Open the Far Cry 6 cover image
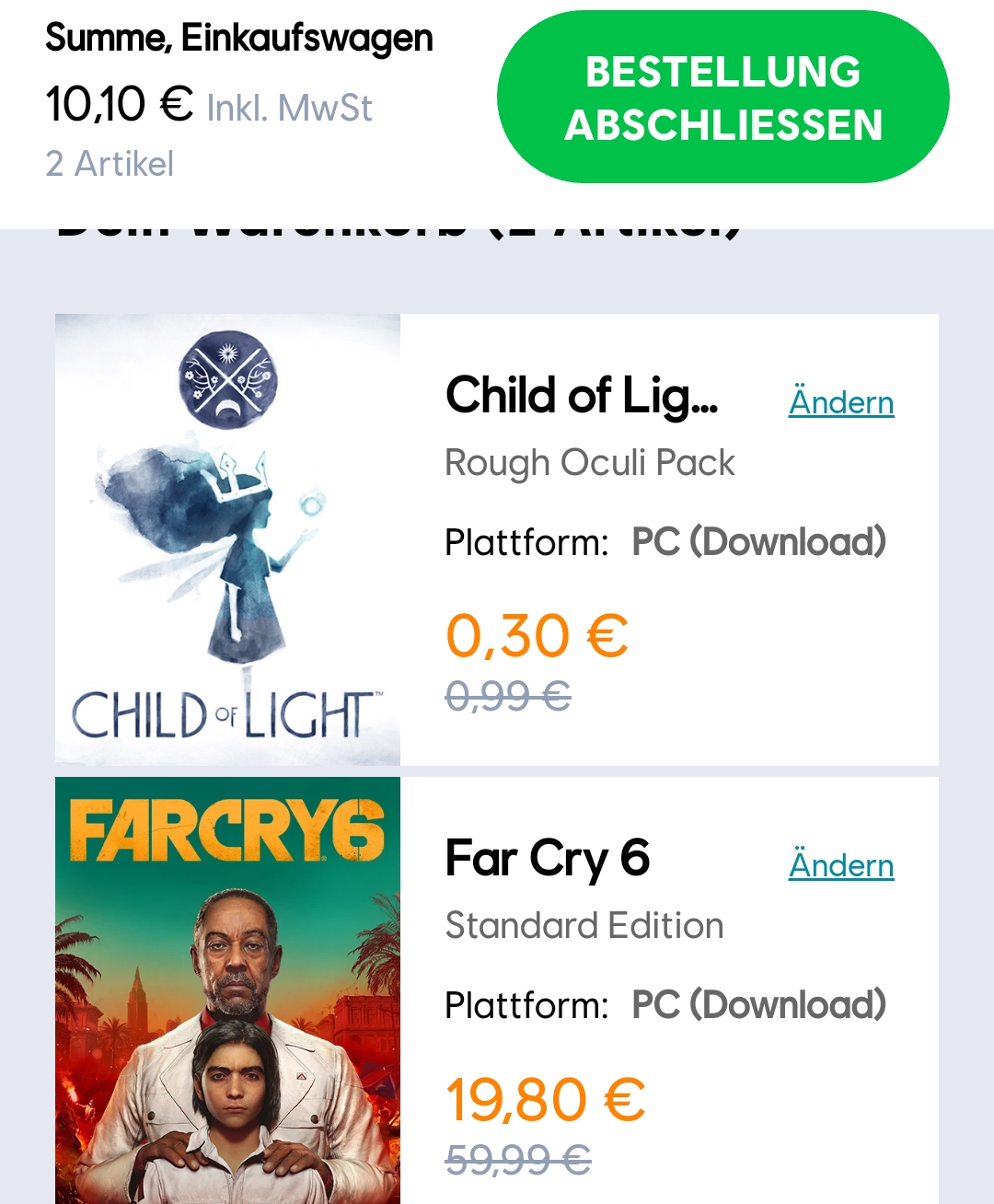Image resolution: width=994 pixels, height=1204 pixels. [227, 990]
